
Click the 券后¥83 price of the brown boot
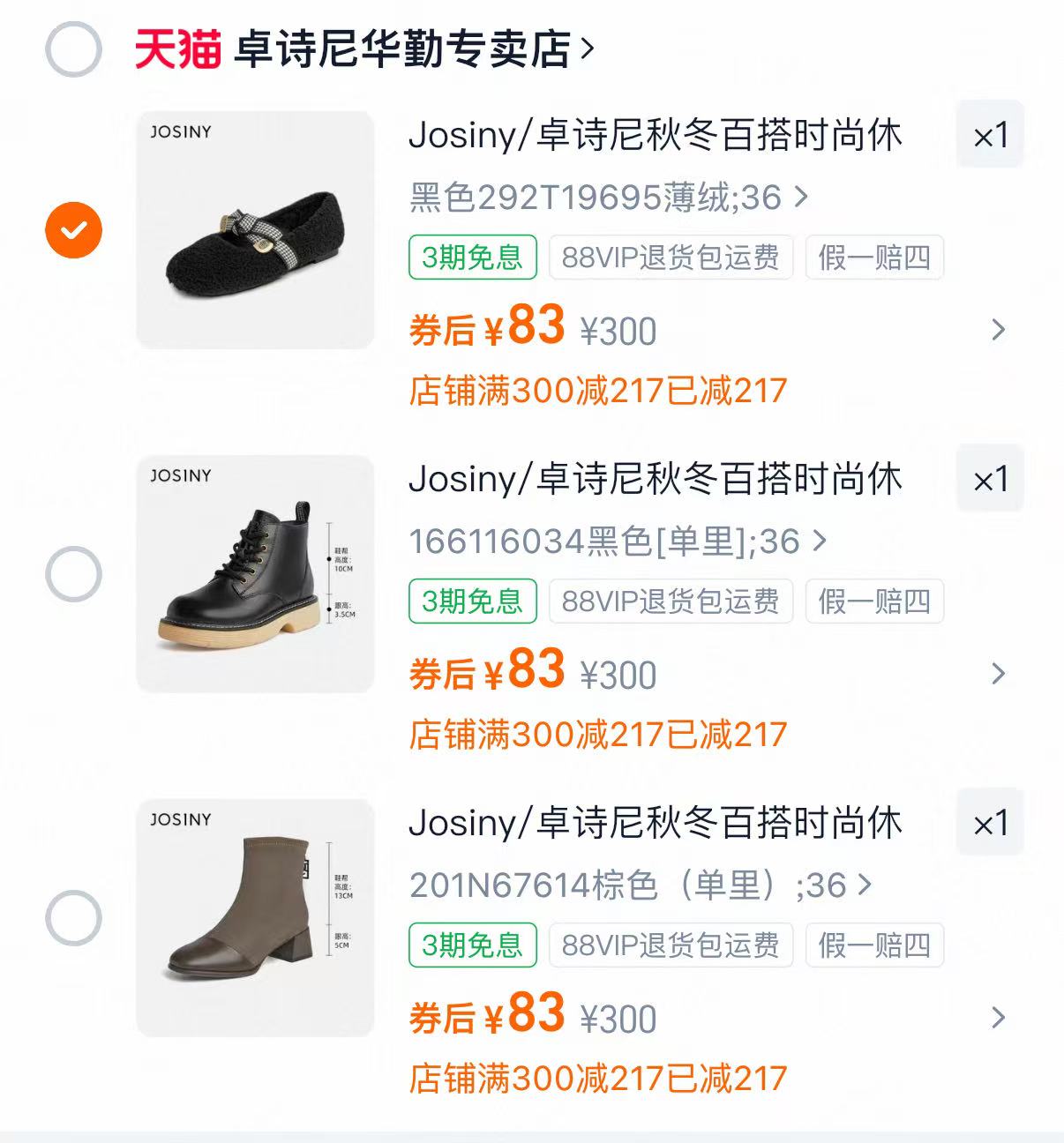pos(487,1017)
